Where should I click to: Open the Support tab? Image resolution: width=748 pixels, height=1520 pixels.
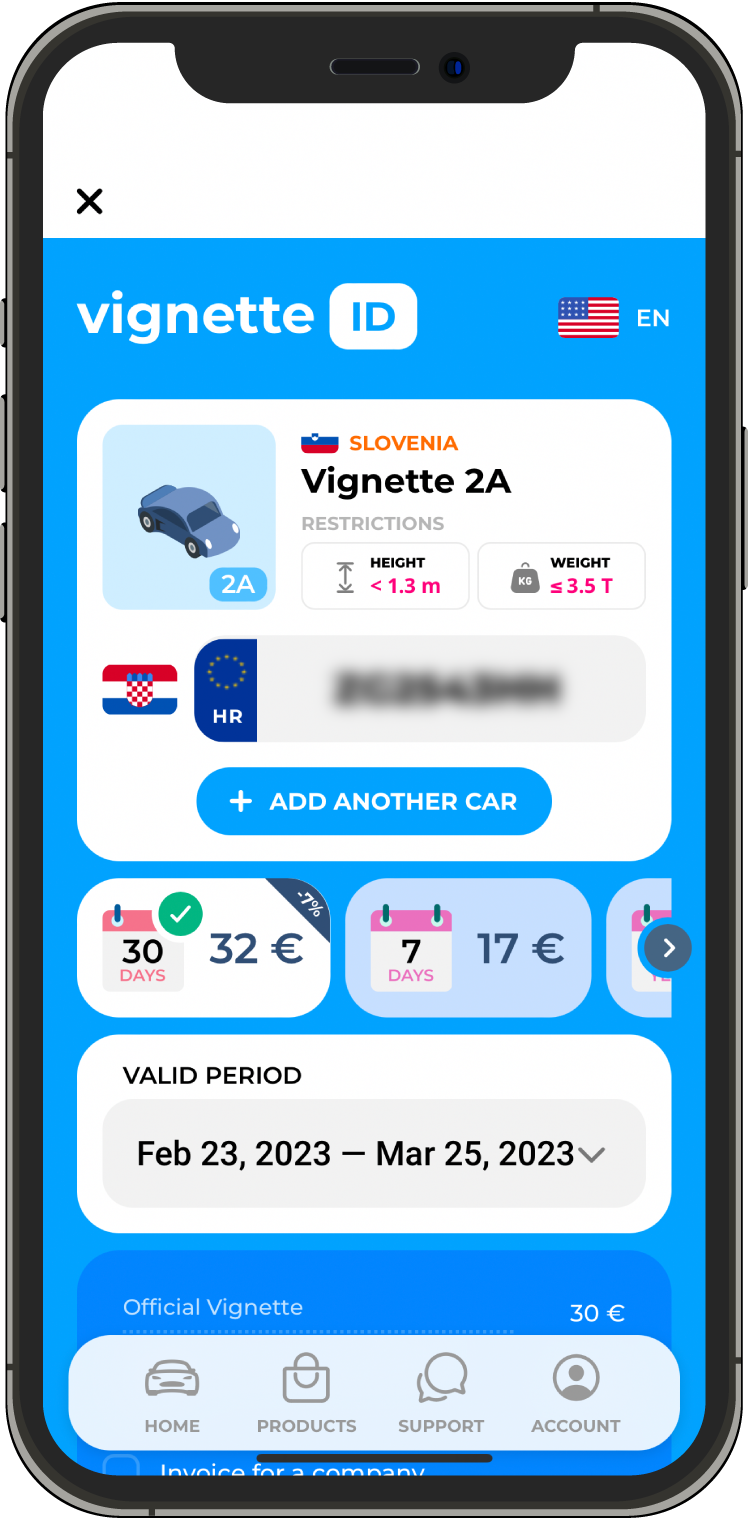(x=441, y=1394)
